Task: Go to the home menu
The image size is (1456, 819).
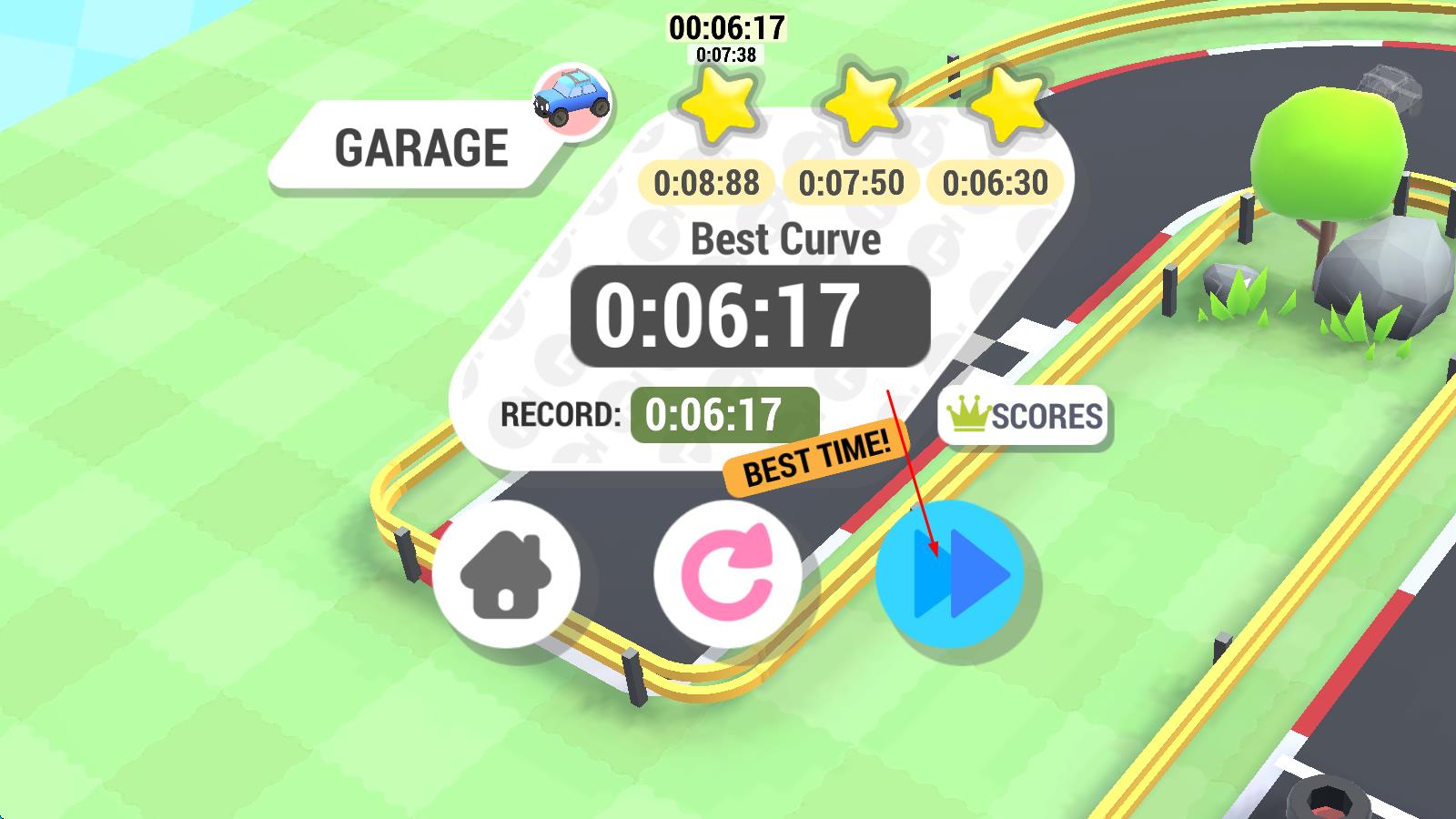Action: pyautogui.click(x=506, y=574)
